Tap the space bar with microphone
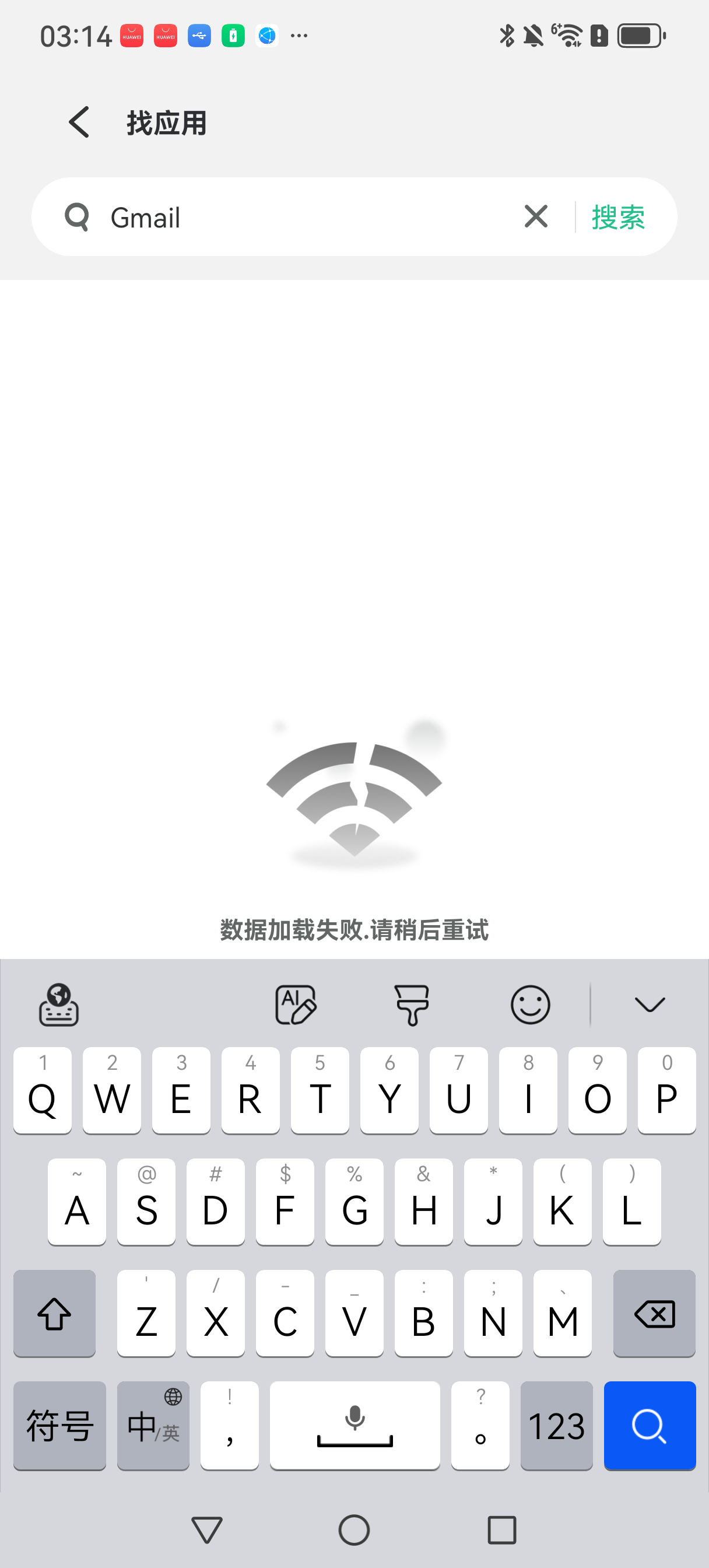Screen dimensions: 709x1568 click(x=355, y=1426)
